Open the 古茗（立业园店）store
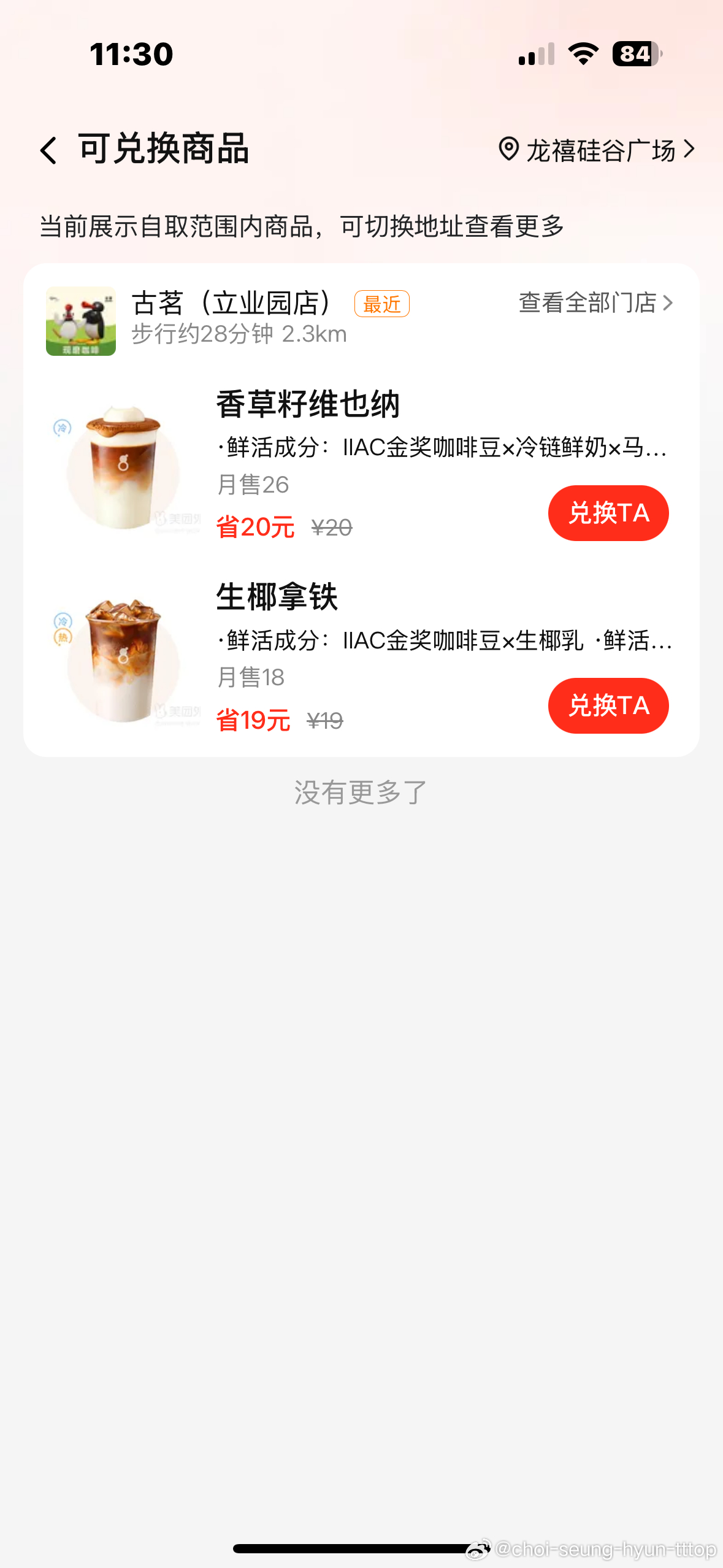 [x=232, y=304]
